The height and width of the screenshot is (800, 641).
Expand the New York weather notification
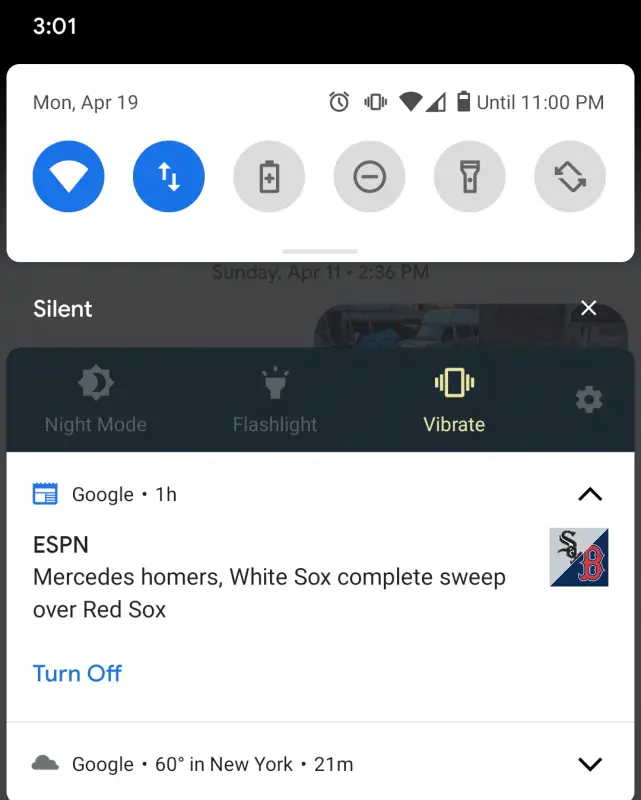pos(590,764)
